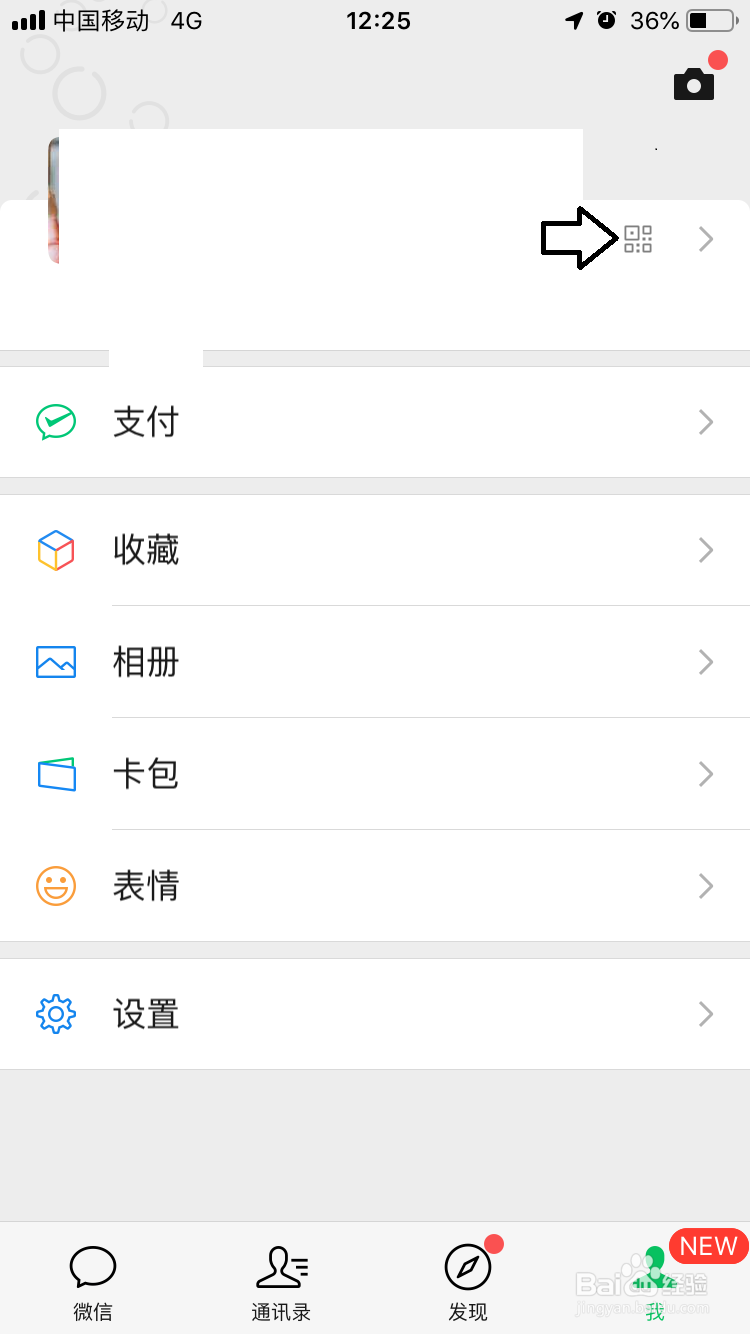Open Settings using the gear icon
Image resolution: width=750 pixels, height=1334 pixels.
55,1013
